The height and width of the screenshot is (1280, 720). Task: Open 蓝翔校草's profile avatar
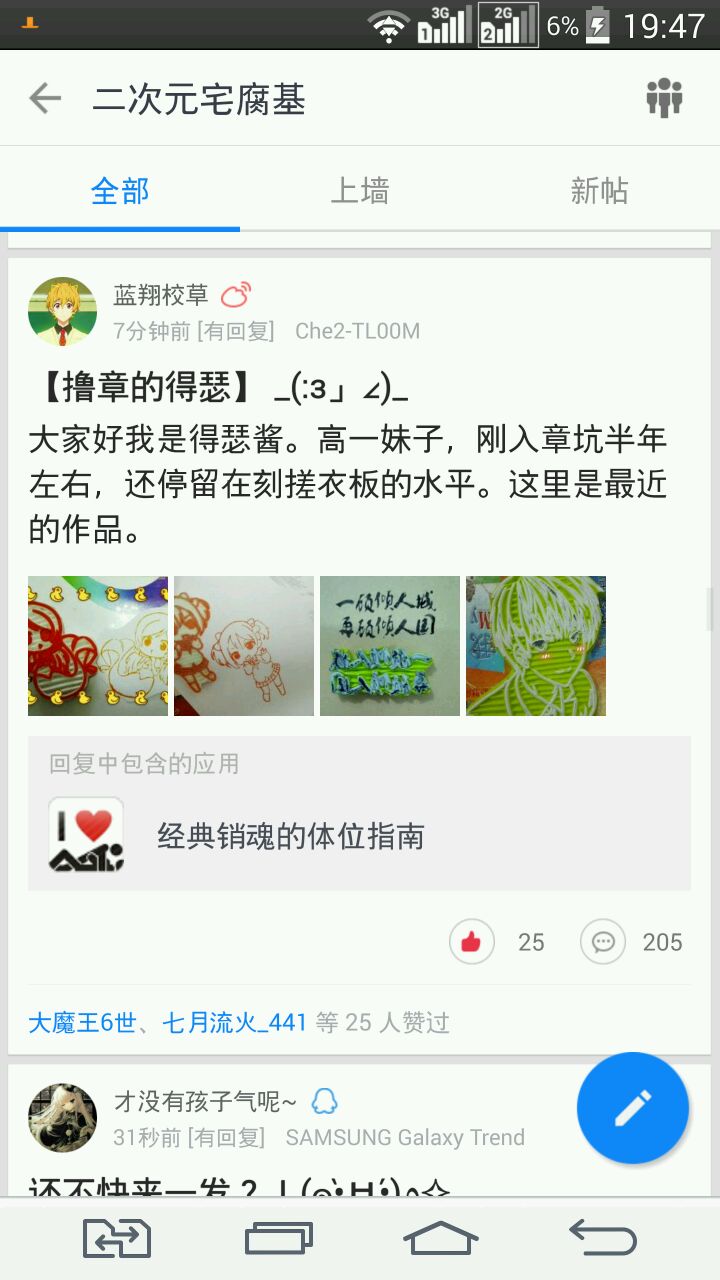pyautogui.click(x=62, y=311)
